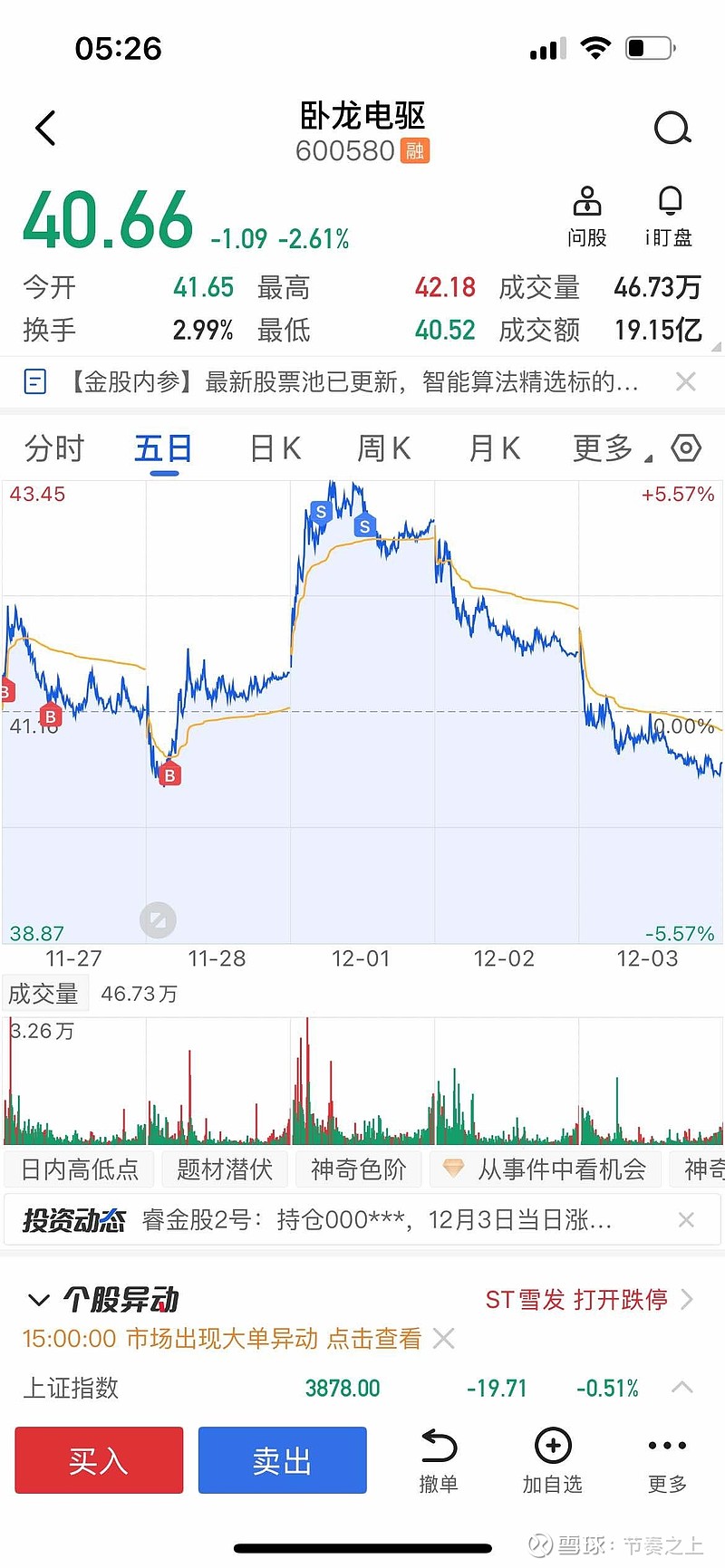
Task: Open the search magnifier icon
Action: [672, 128]
